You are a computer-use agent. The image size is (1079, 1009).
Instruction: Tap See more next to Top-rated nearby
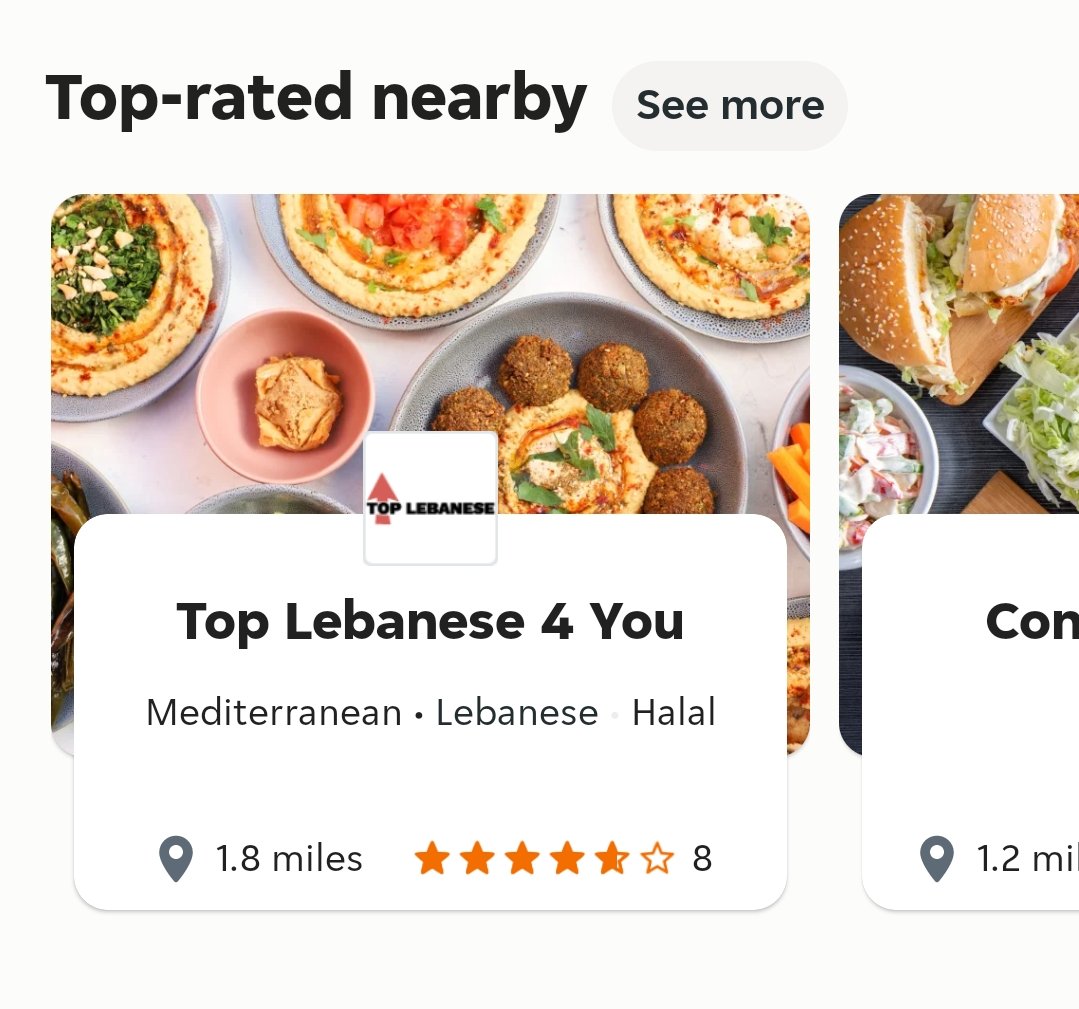click(x=729, y=105)
